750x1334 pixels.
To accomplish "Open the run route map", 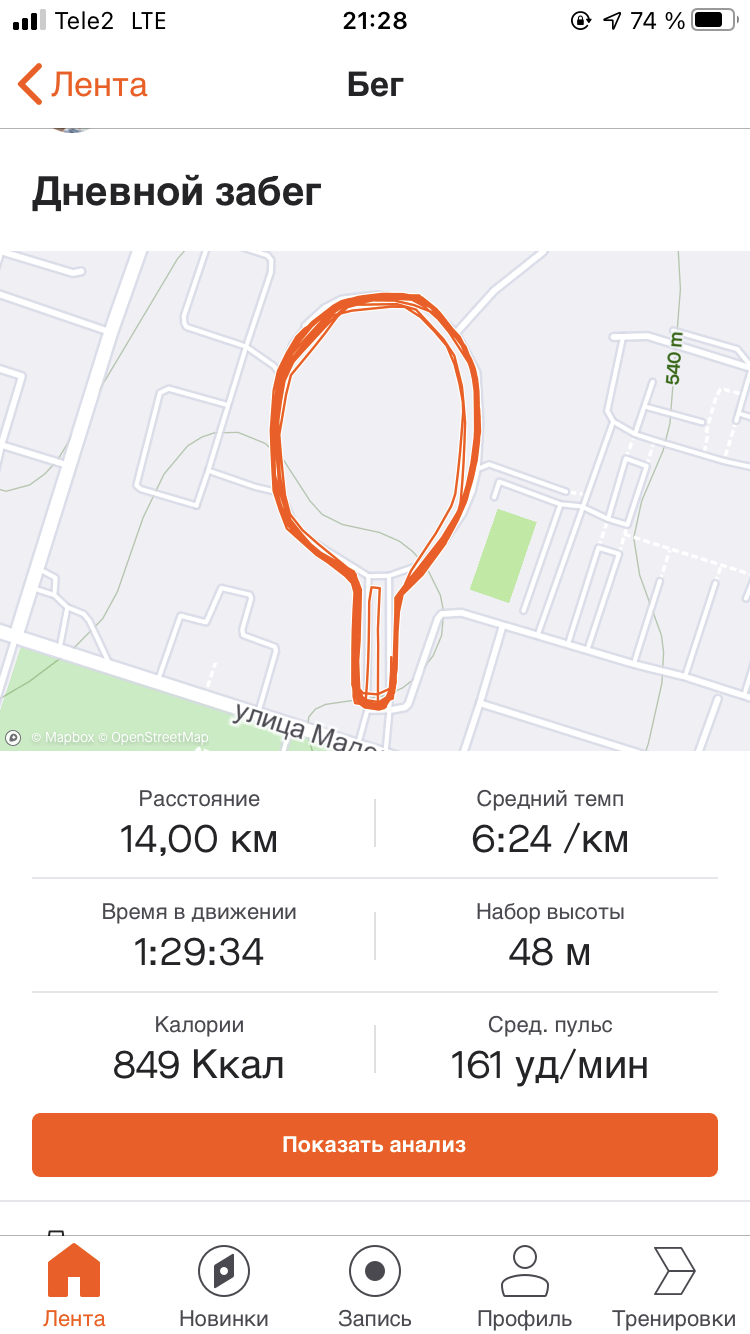I will click(x=375, y=500).
